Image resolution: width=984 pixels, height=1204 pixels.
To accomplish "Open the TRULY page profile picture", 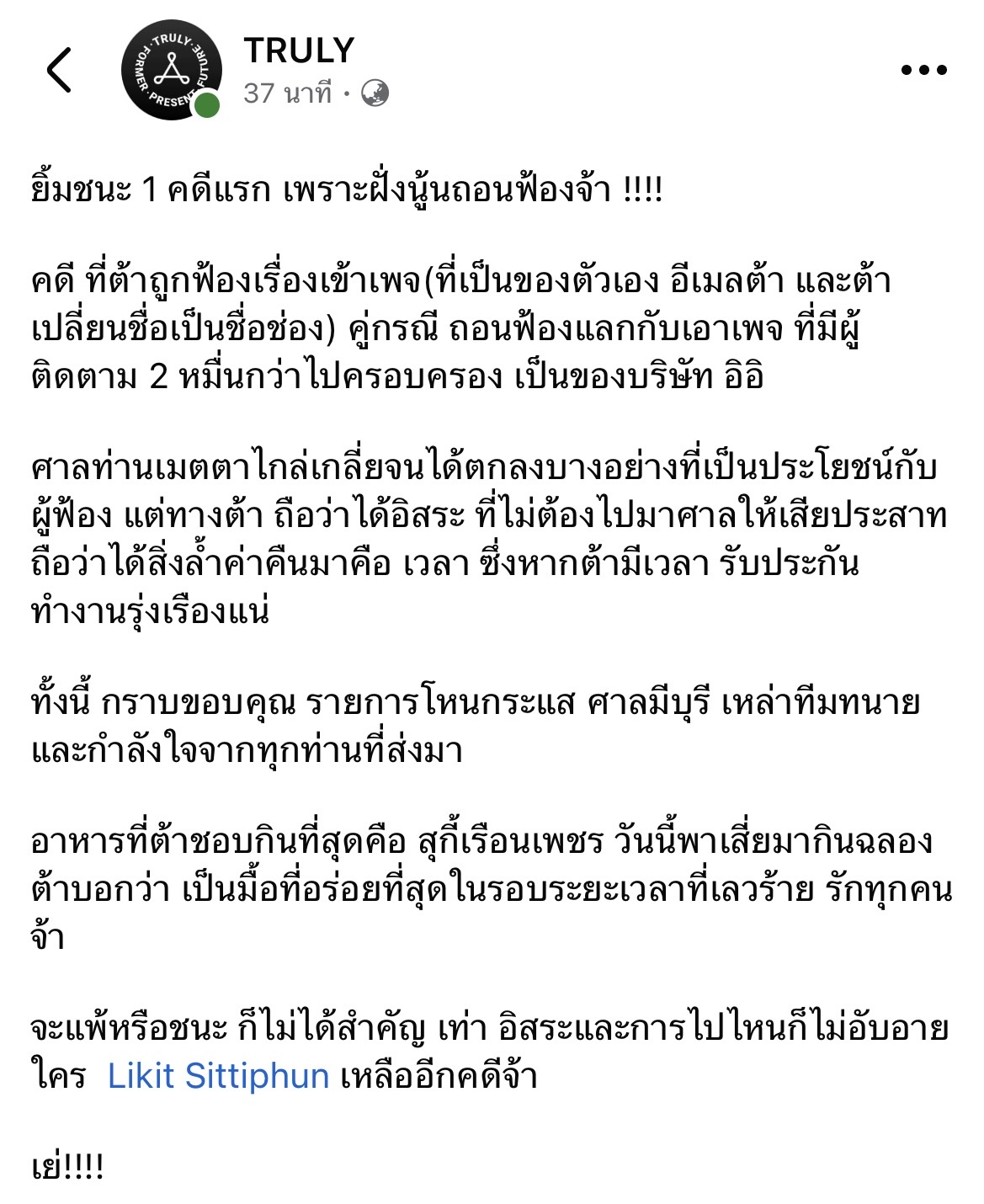I will (x=172, y=70).
